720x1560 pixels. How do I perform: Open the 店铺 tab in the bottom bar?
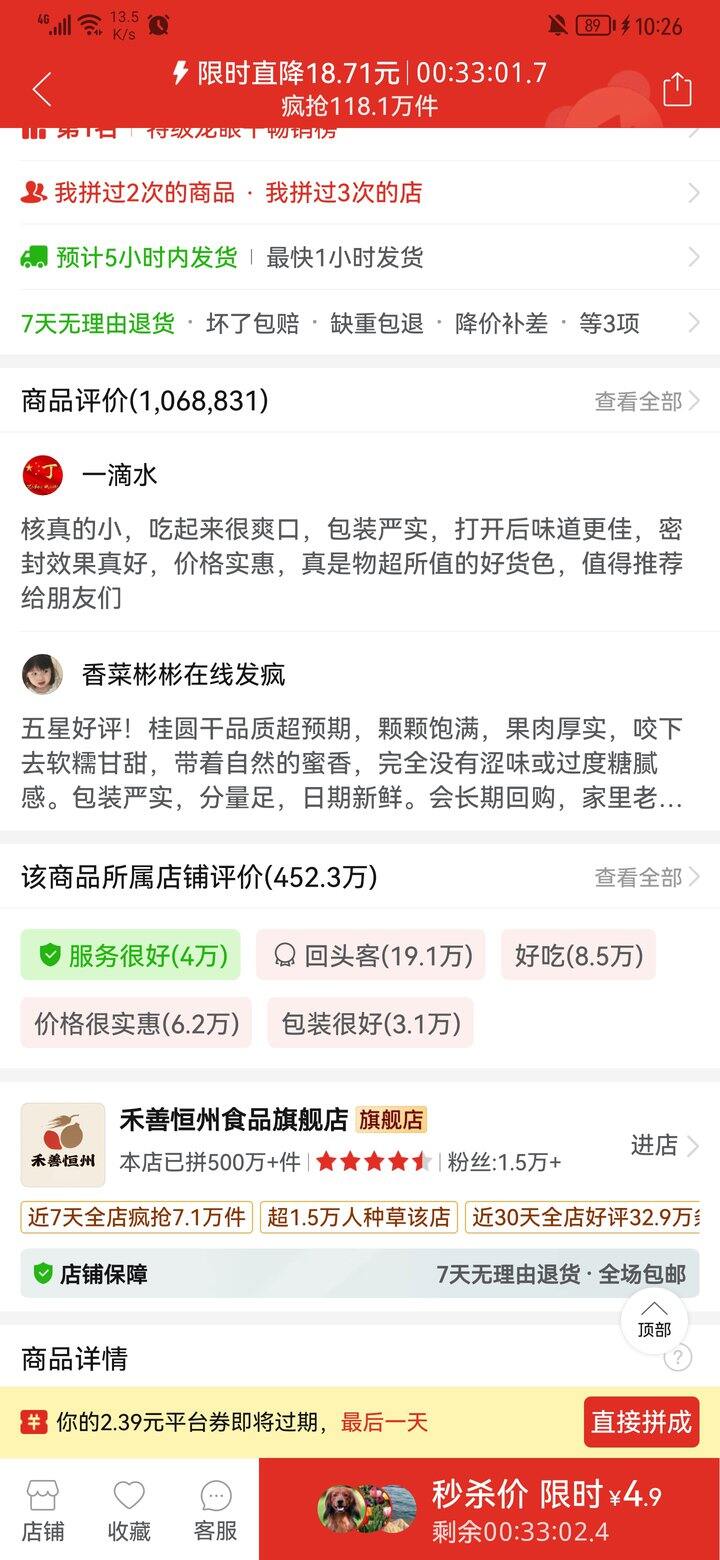[x=43, y=1510]
